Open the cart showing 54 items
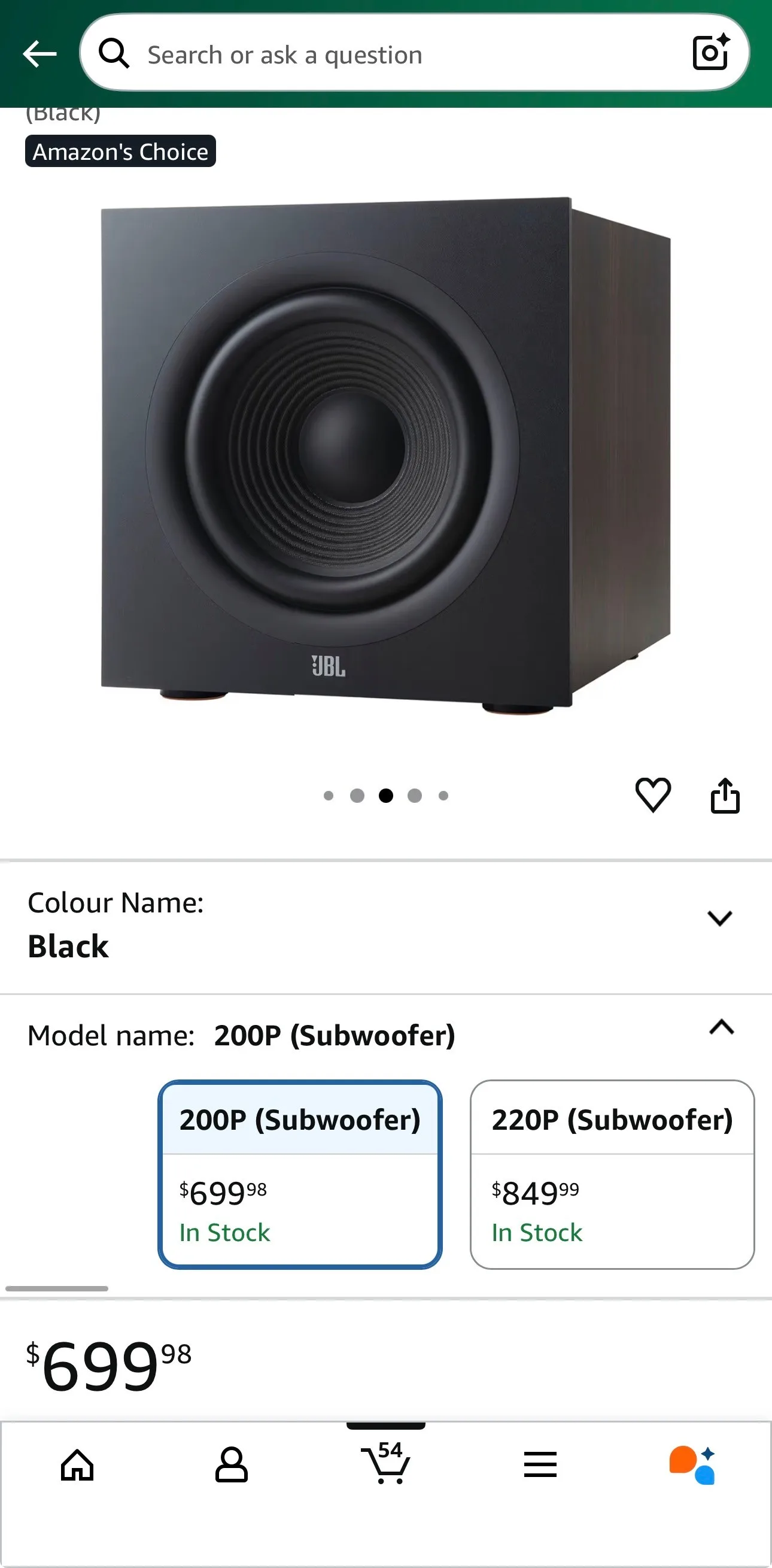 click(385, 1465)
